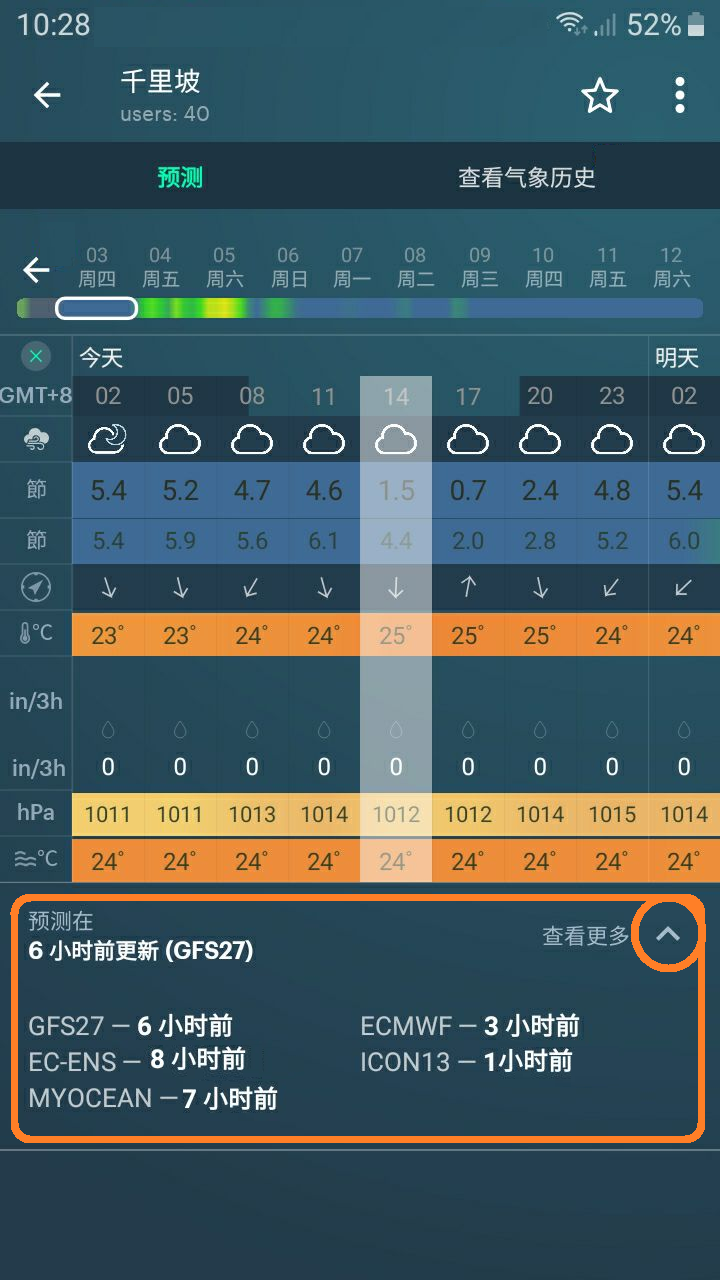Tap the left arrow beside the date strip
720x1280 pixels.
click(x=37, y=269)
